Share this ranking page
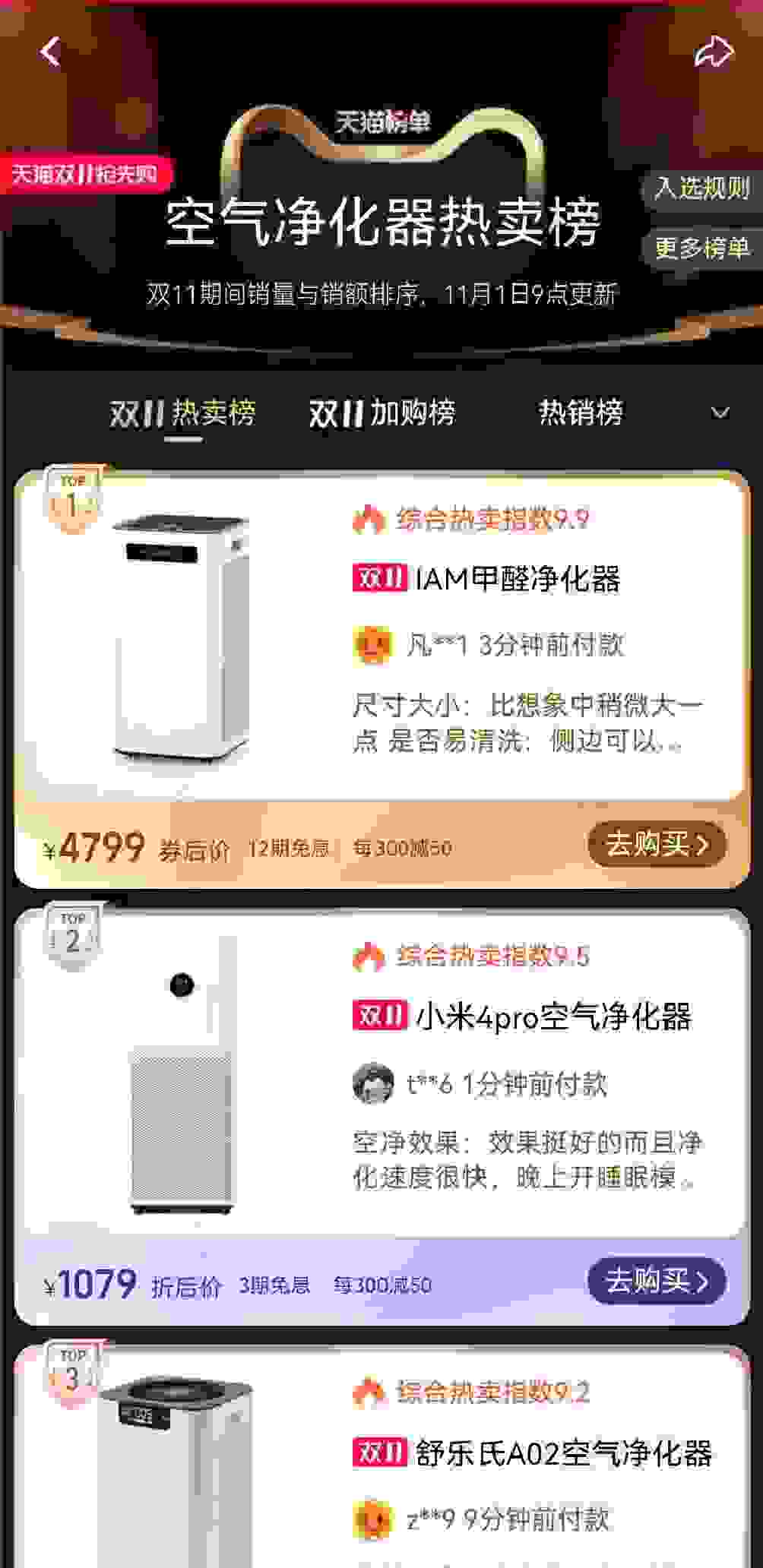The width and height of the screenshot is (763, 1568). tap(713, 52)
